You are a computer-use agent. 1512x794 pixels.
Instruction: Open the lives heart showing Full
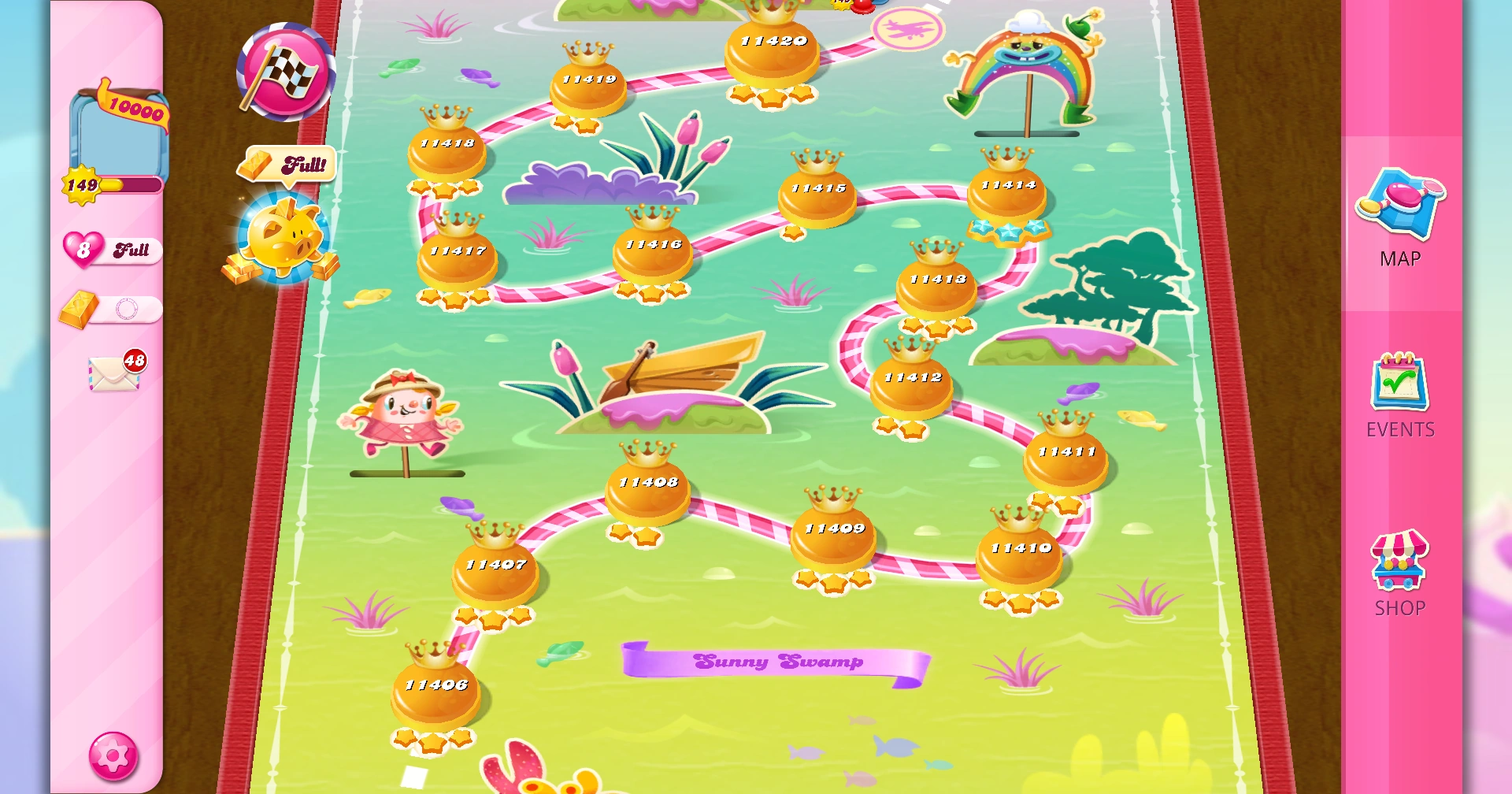coord(113,250)
